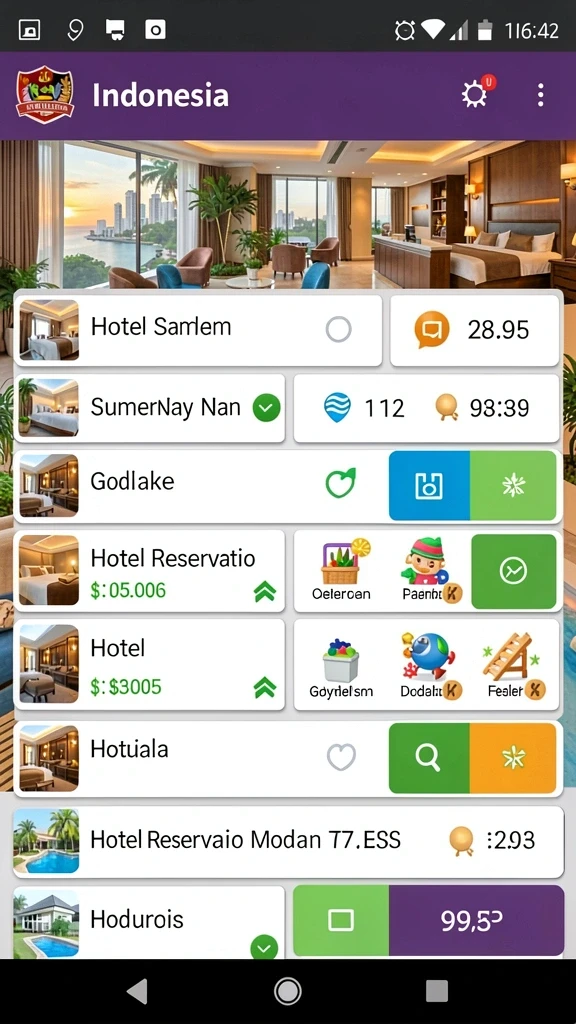This screenshot has width=576, height=1024.
Task: Open the three-dot overflow menu
Action: [x=540, y=95]
